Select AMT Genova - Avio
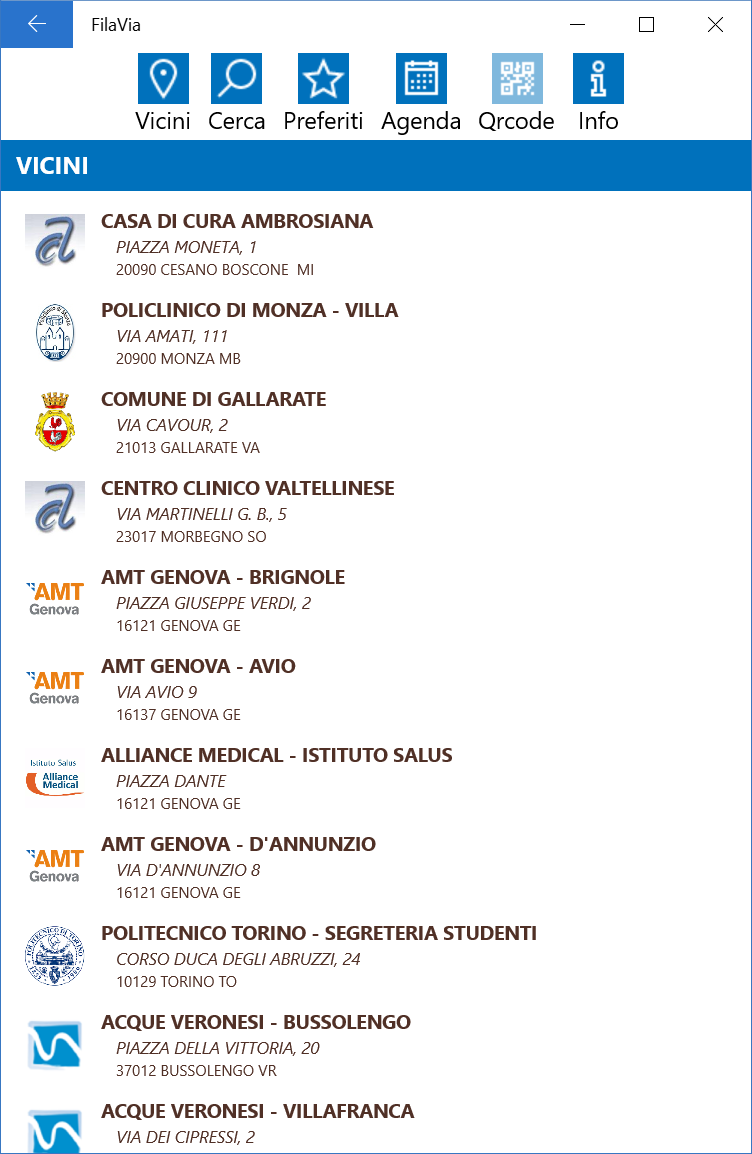The width and height of the screenshot is (752, 1154). pos(198,667)
